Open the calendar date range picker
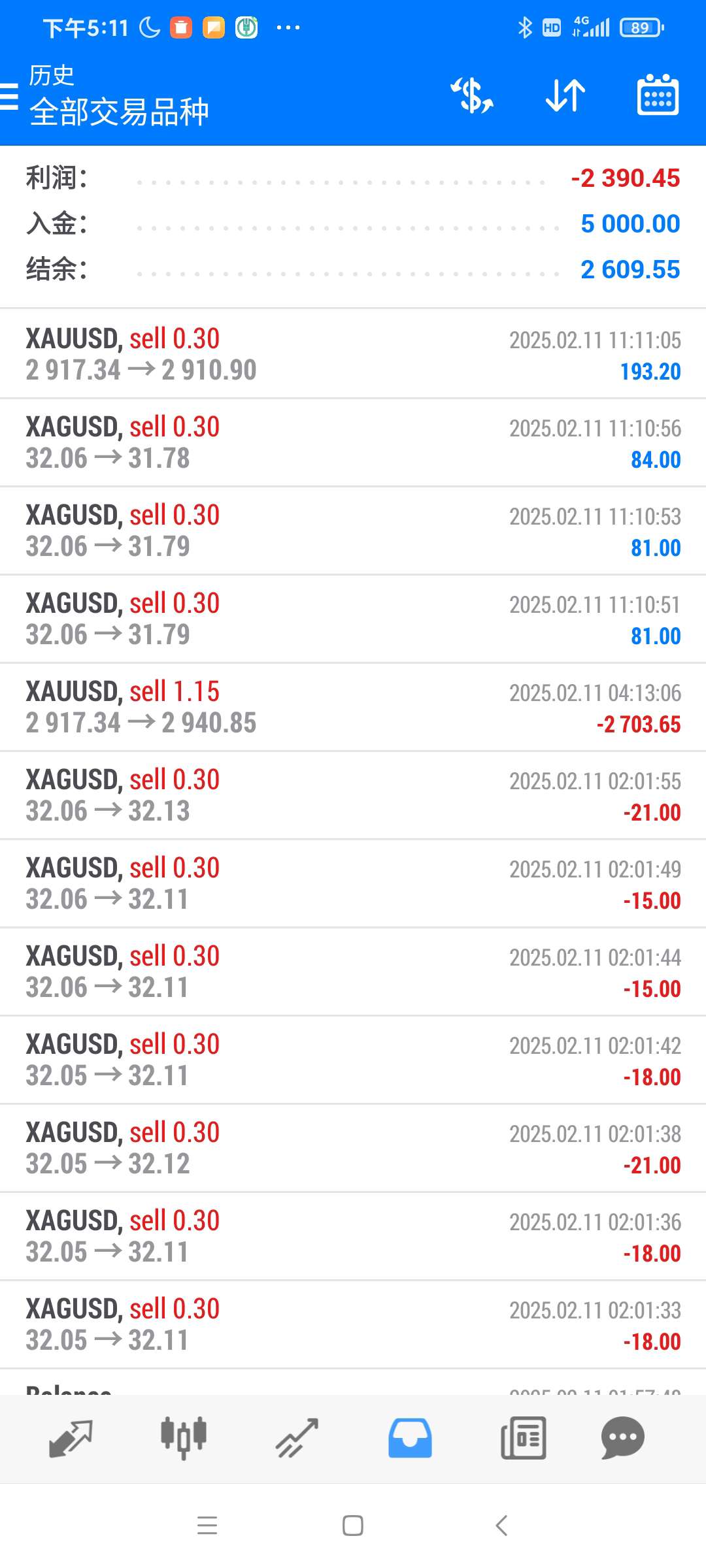This screenshot has width=706, height=1568. coord(658,96)
